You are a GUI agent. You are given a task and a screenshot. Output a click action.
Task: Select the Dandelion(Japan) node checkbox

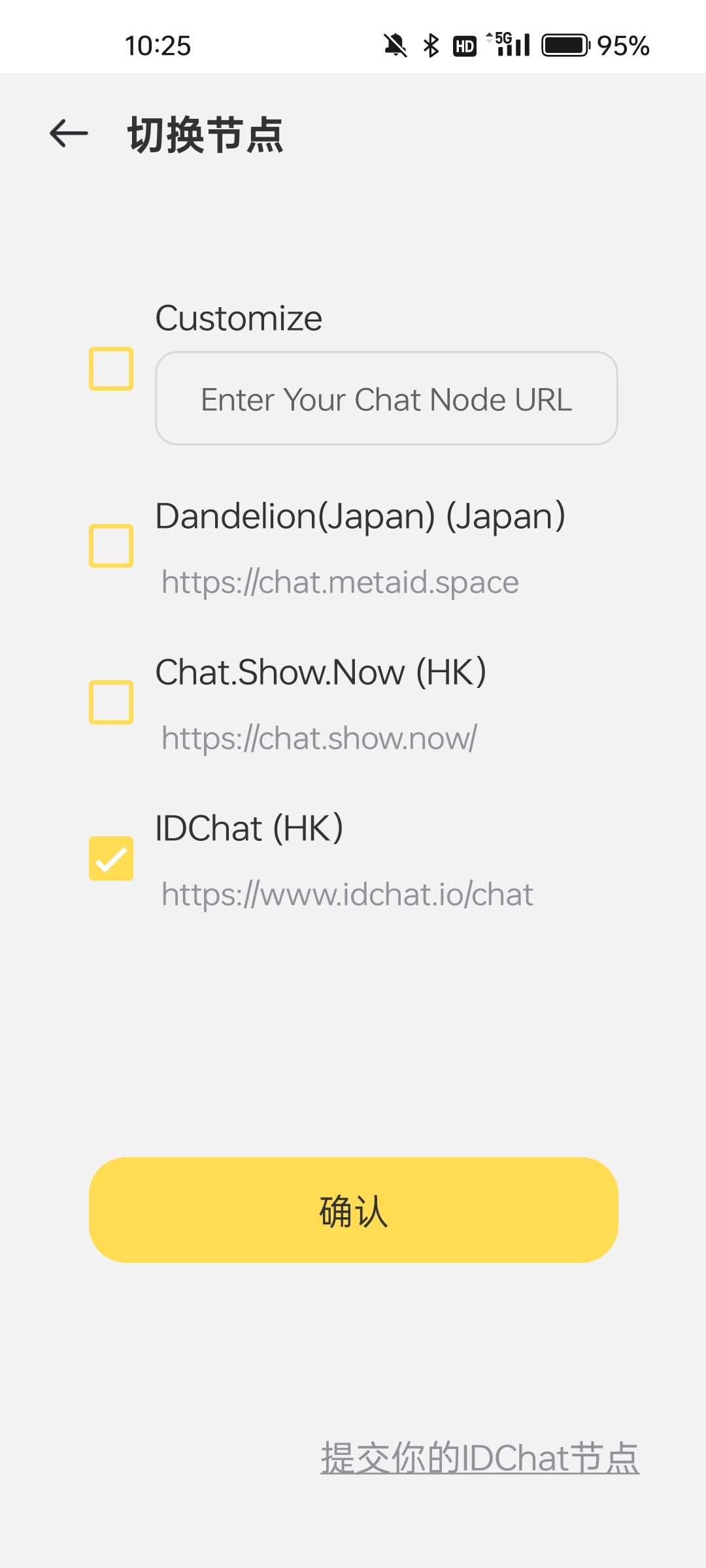pyautogui.click(x=111, y=546)
